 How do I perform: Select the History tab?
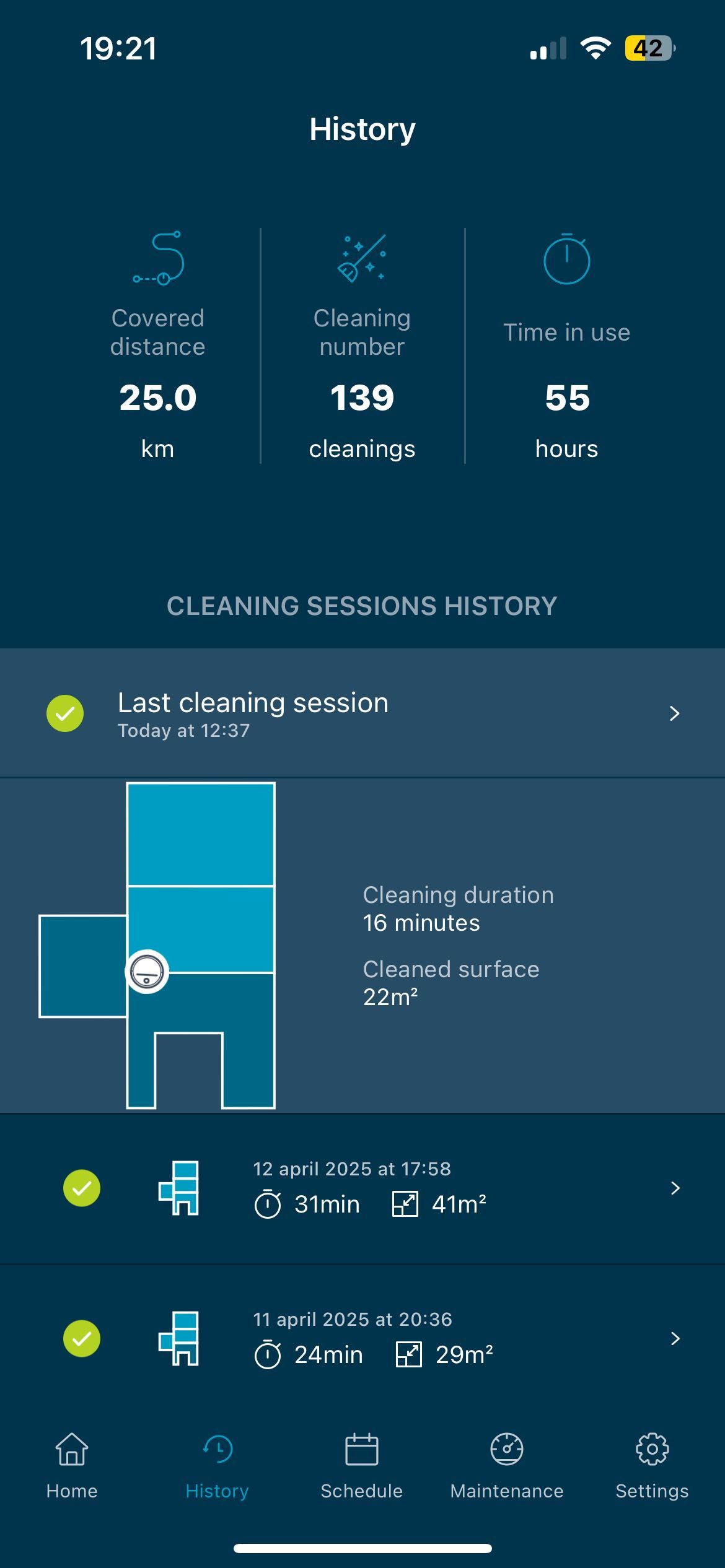pyautogui.click(x=217, y=1465)
